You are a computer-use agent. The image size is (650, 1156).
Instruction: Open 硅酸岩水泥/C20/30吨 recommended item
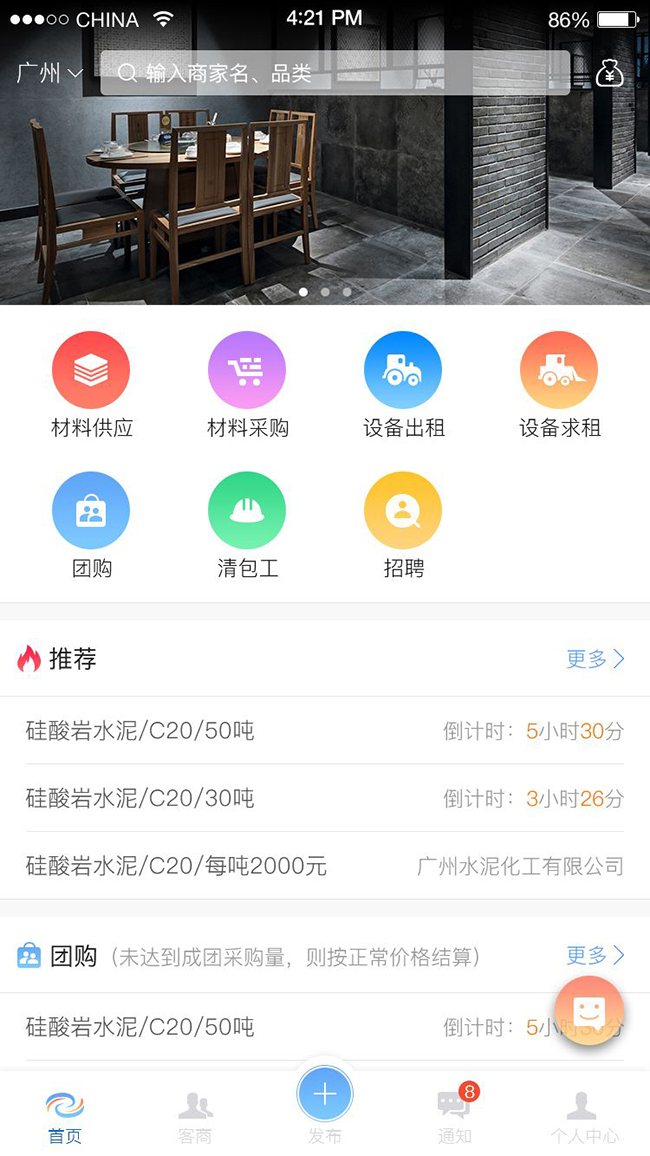click(140, 798)
